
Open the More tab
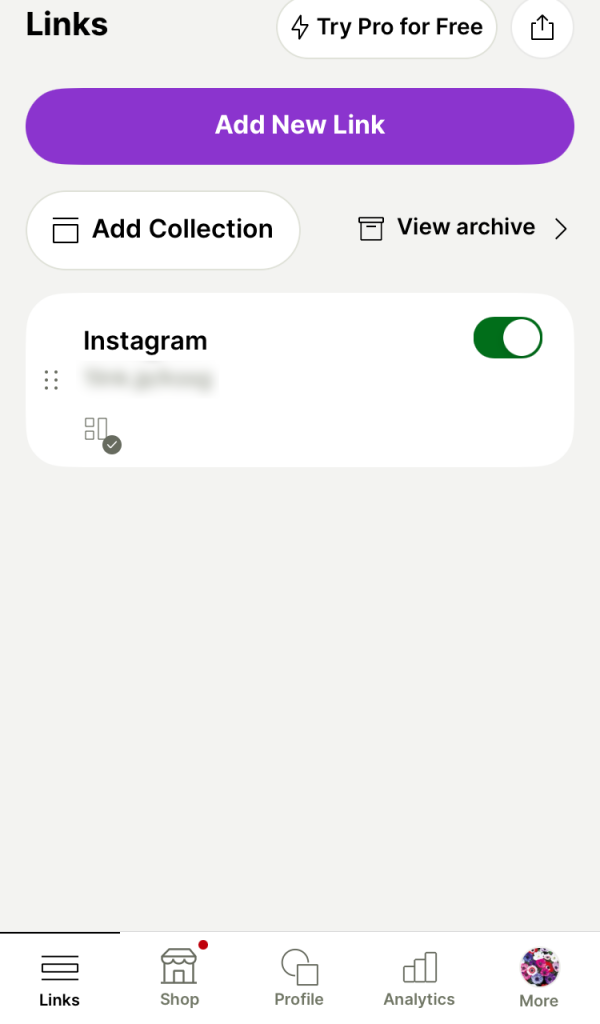[x=539, y=978]
